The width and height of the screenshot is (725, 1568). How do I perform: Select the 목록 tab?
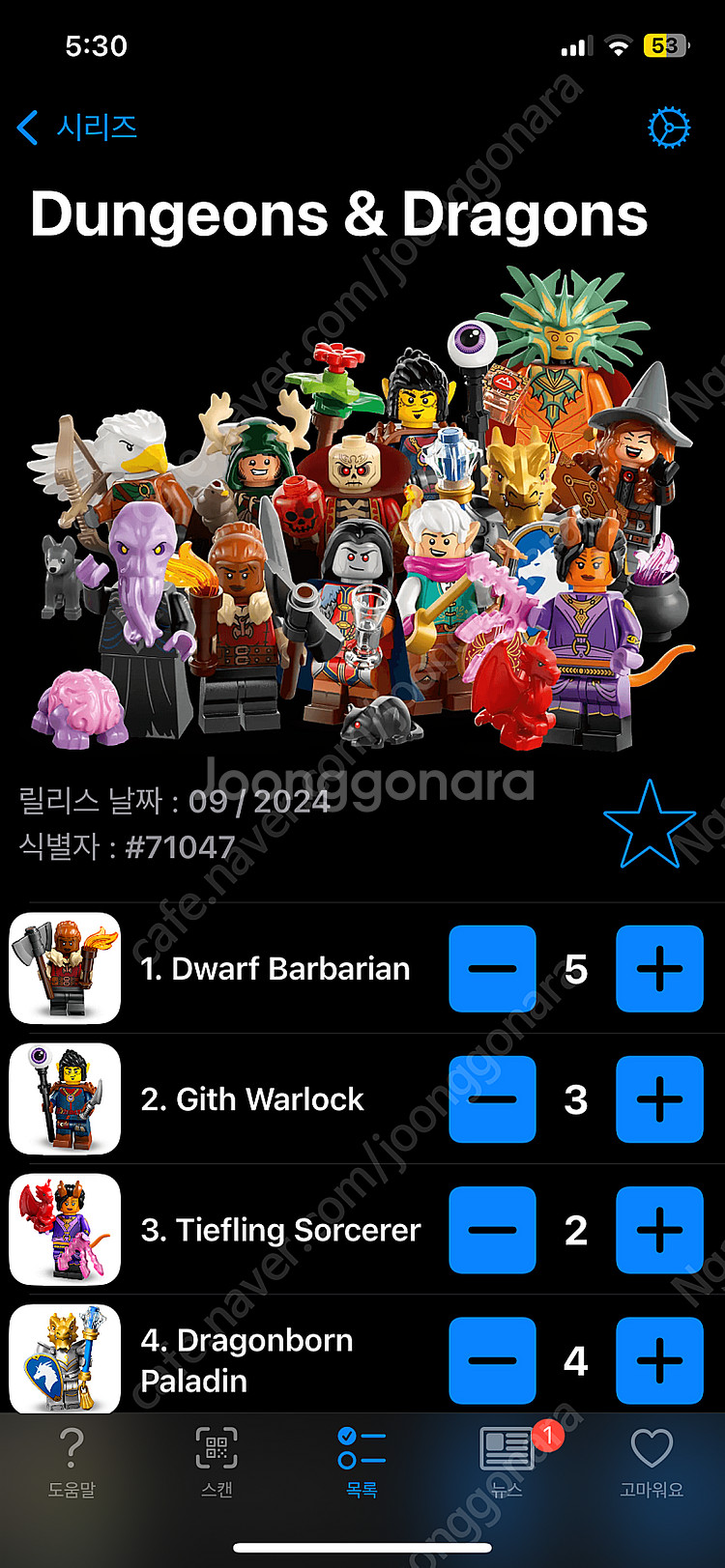coord(362,1462)
